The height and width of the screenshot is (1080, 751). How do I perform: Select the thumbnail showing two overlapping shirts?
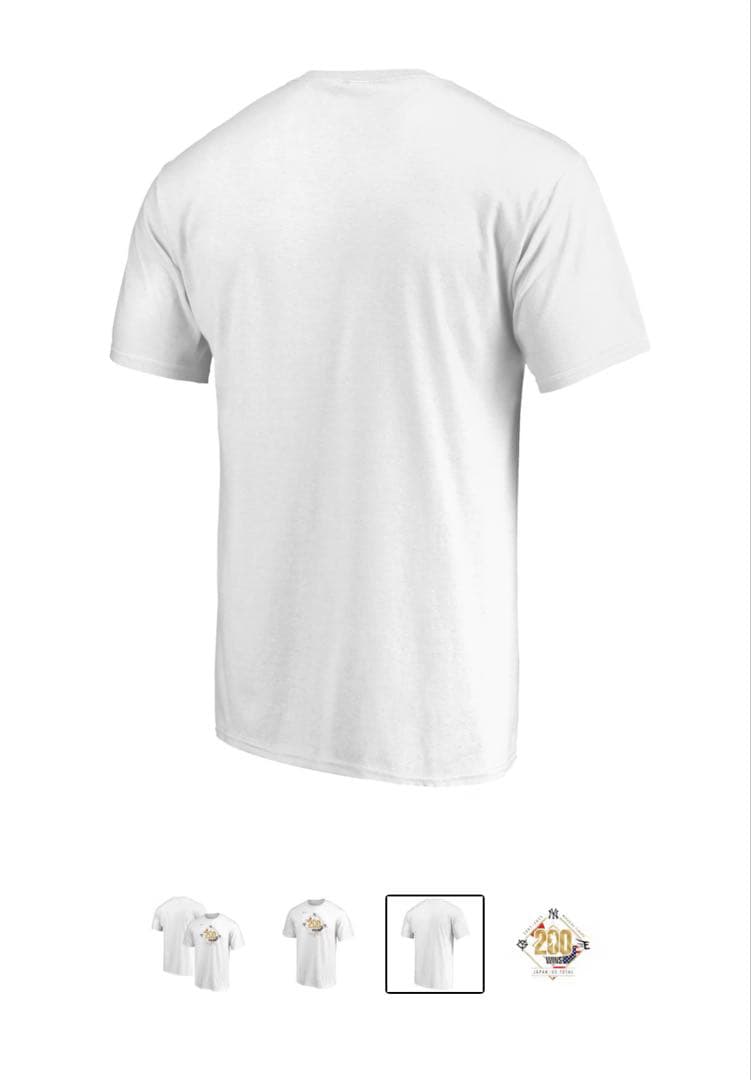[198, 943]
